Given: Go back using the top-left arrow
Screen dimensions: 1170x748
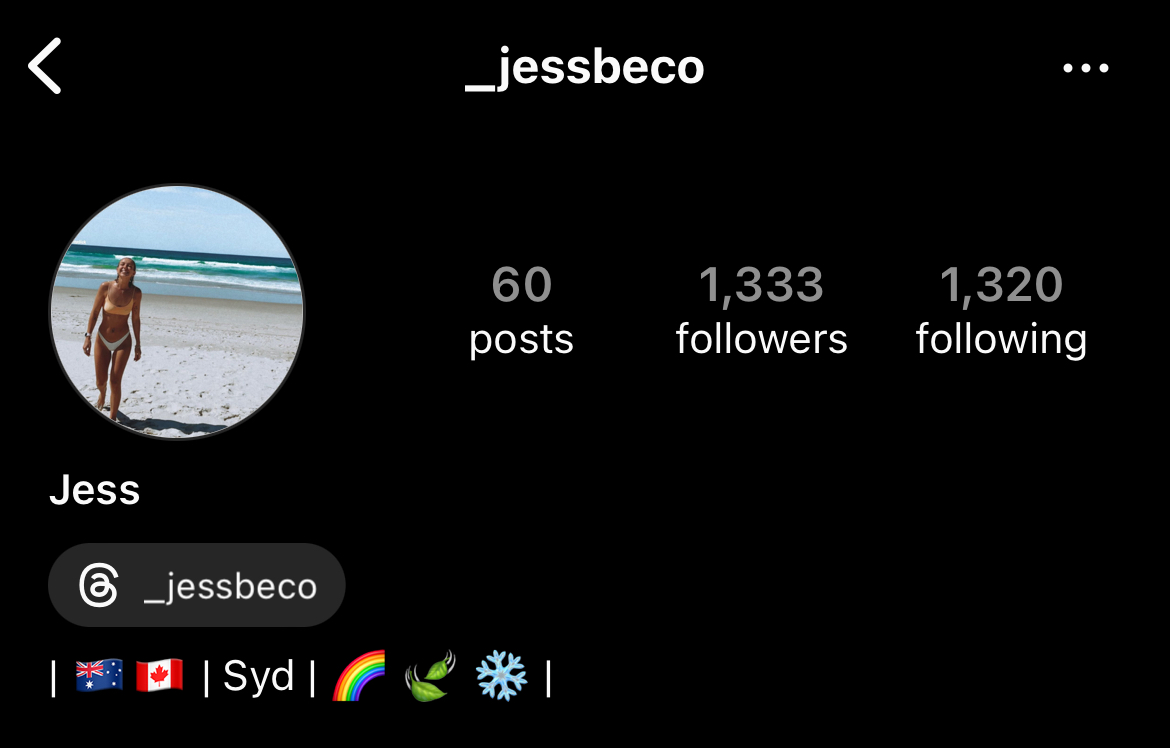Looking at the screenshot, I should click(x=45, y=67).
